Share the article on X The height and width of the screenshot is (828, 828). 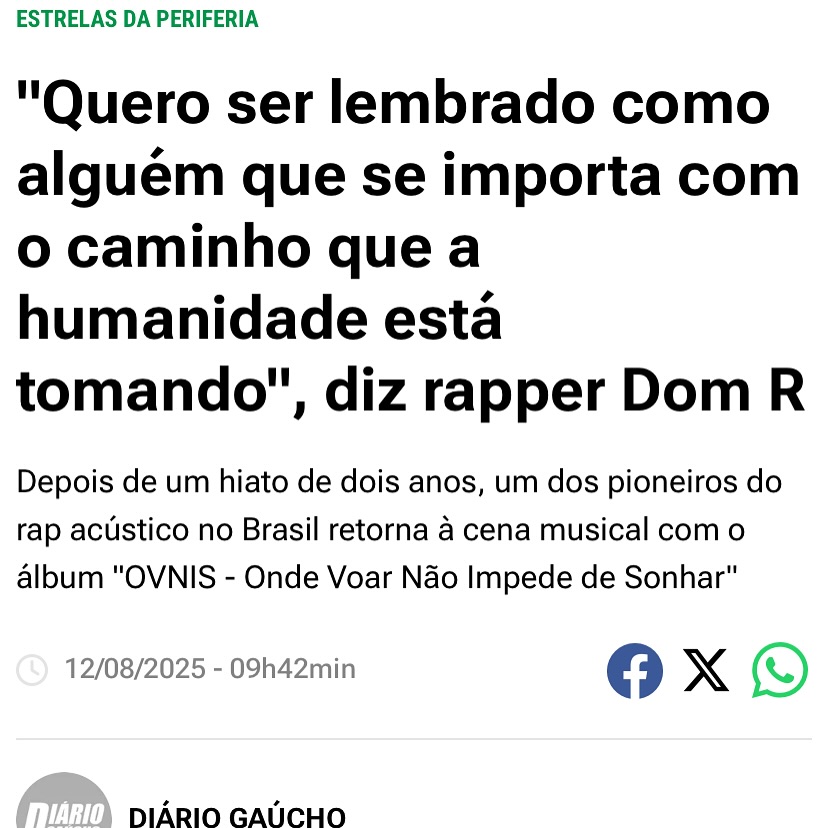(707, 670)
